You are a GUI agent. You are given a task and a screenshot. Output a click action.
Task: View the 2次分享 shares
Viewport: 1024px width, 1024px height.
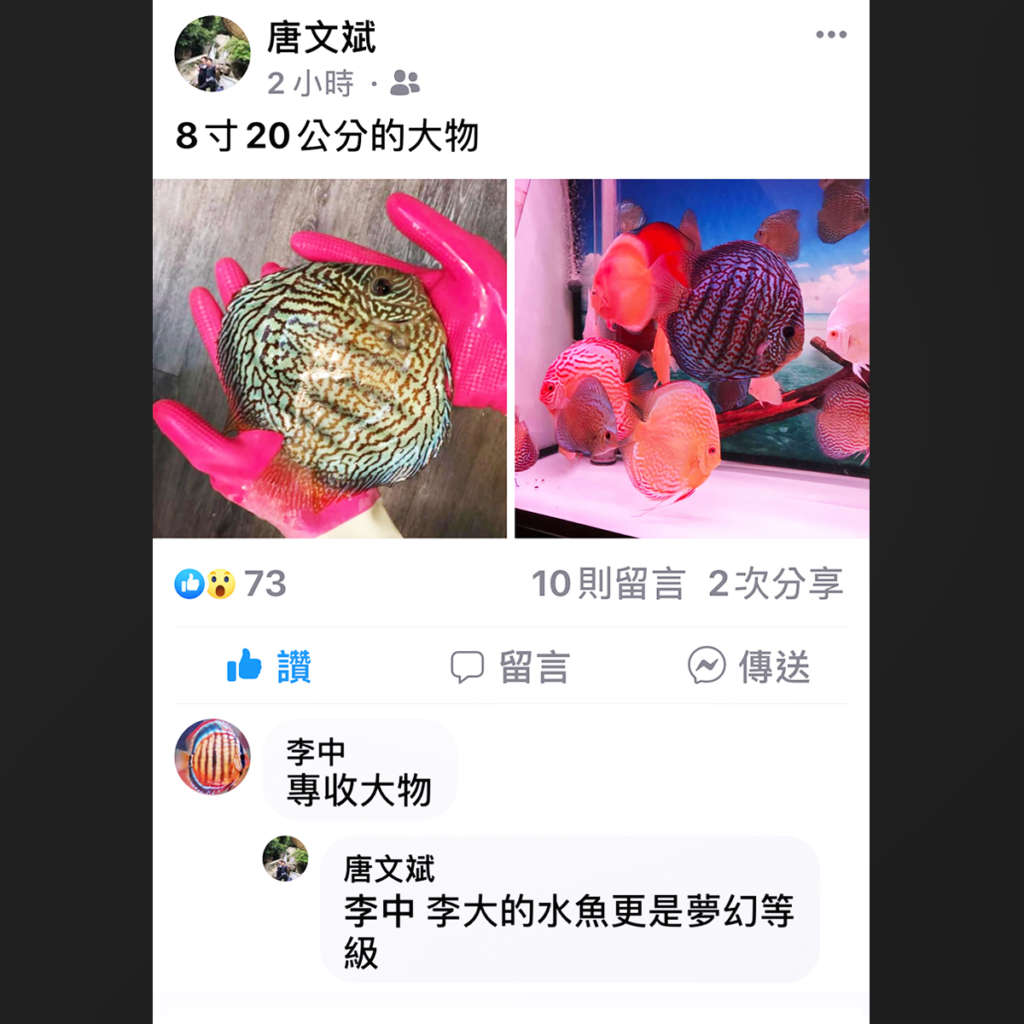coord(775,584)
